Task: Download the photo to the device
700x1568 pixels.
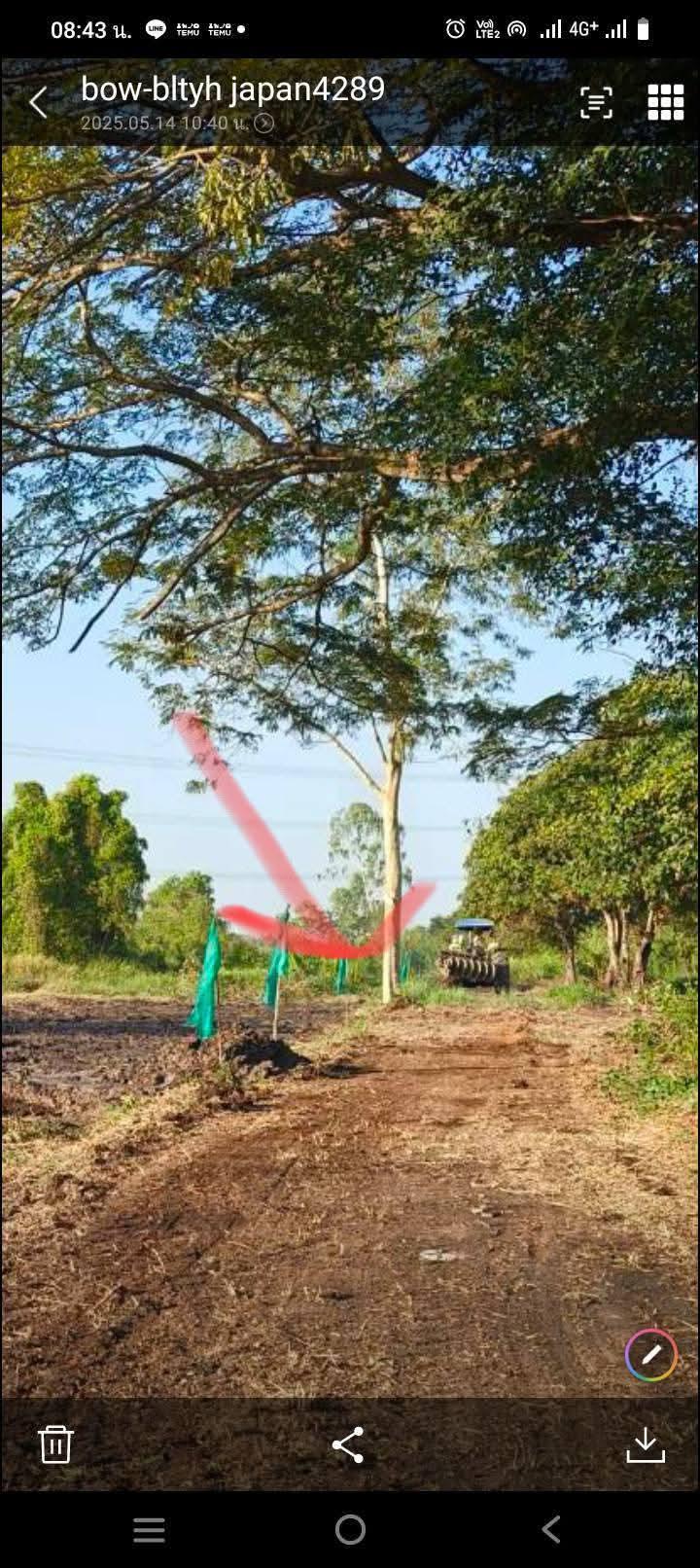Action: coord(646,1444)
